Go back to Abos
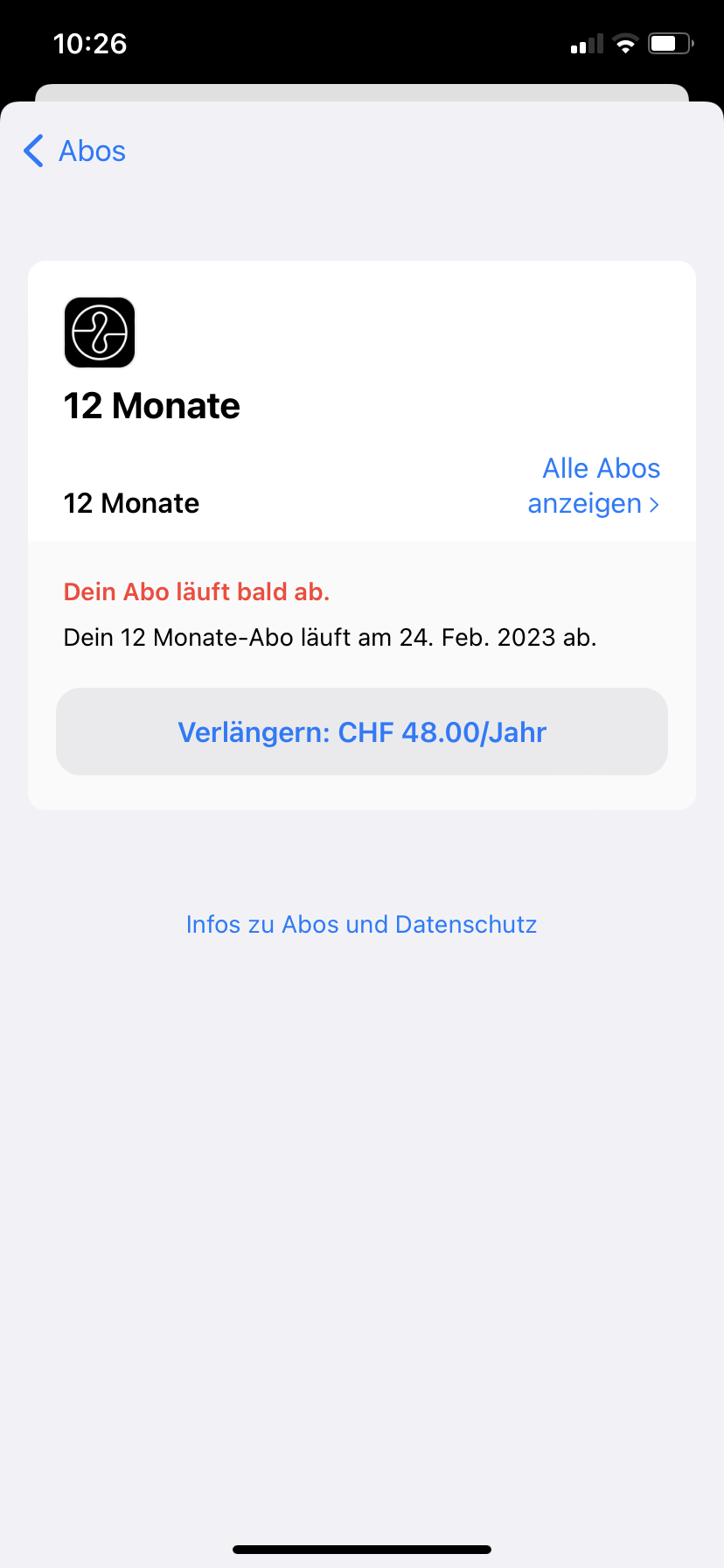 pyautogui.click(x=75, y=151)
